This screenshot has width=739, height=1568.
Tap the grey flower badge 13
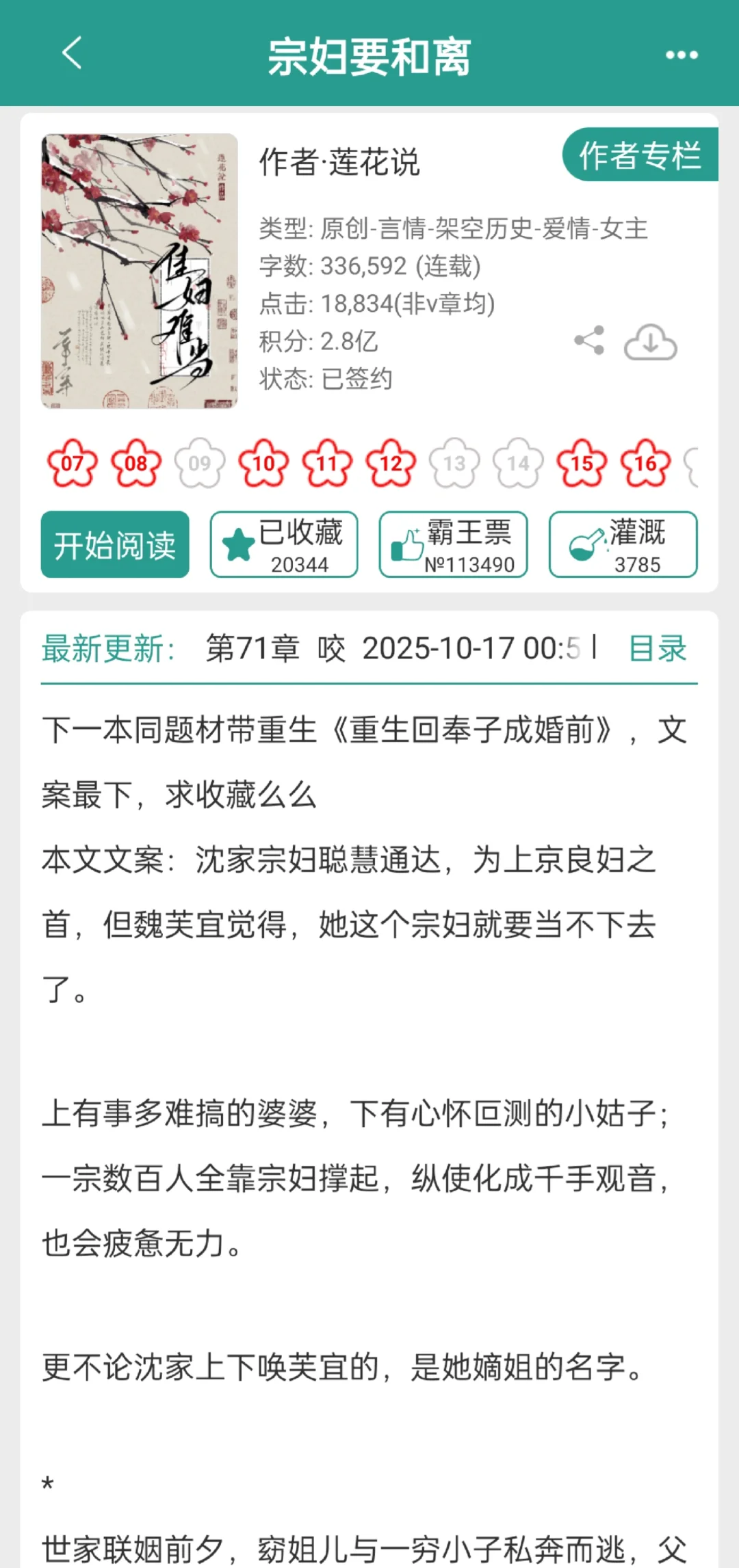coord(454,463)
